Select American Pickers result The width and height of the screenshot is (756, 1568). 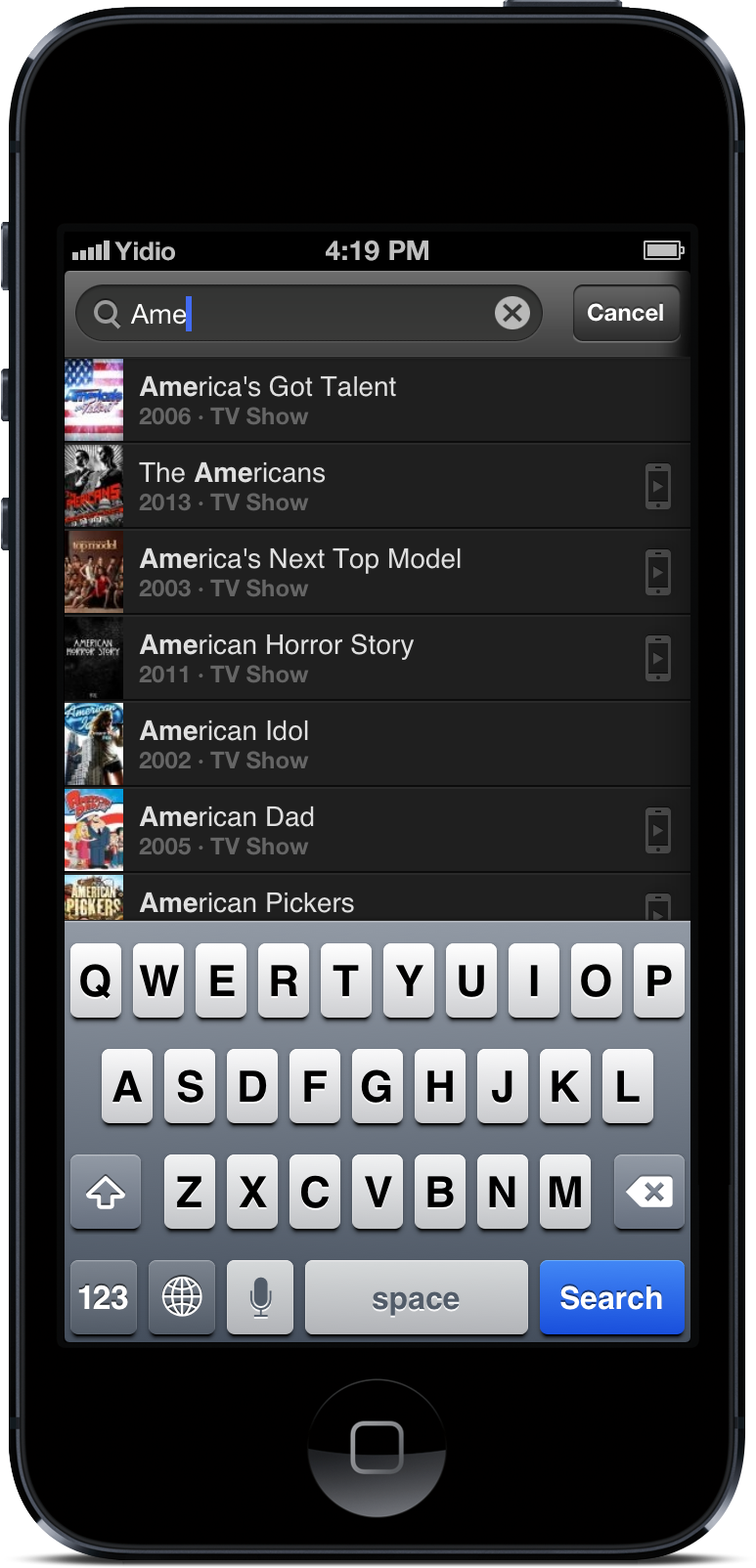coord(377,901)
